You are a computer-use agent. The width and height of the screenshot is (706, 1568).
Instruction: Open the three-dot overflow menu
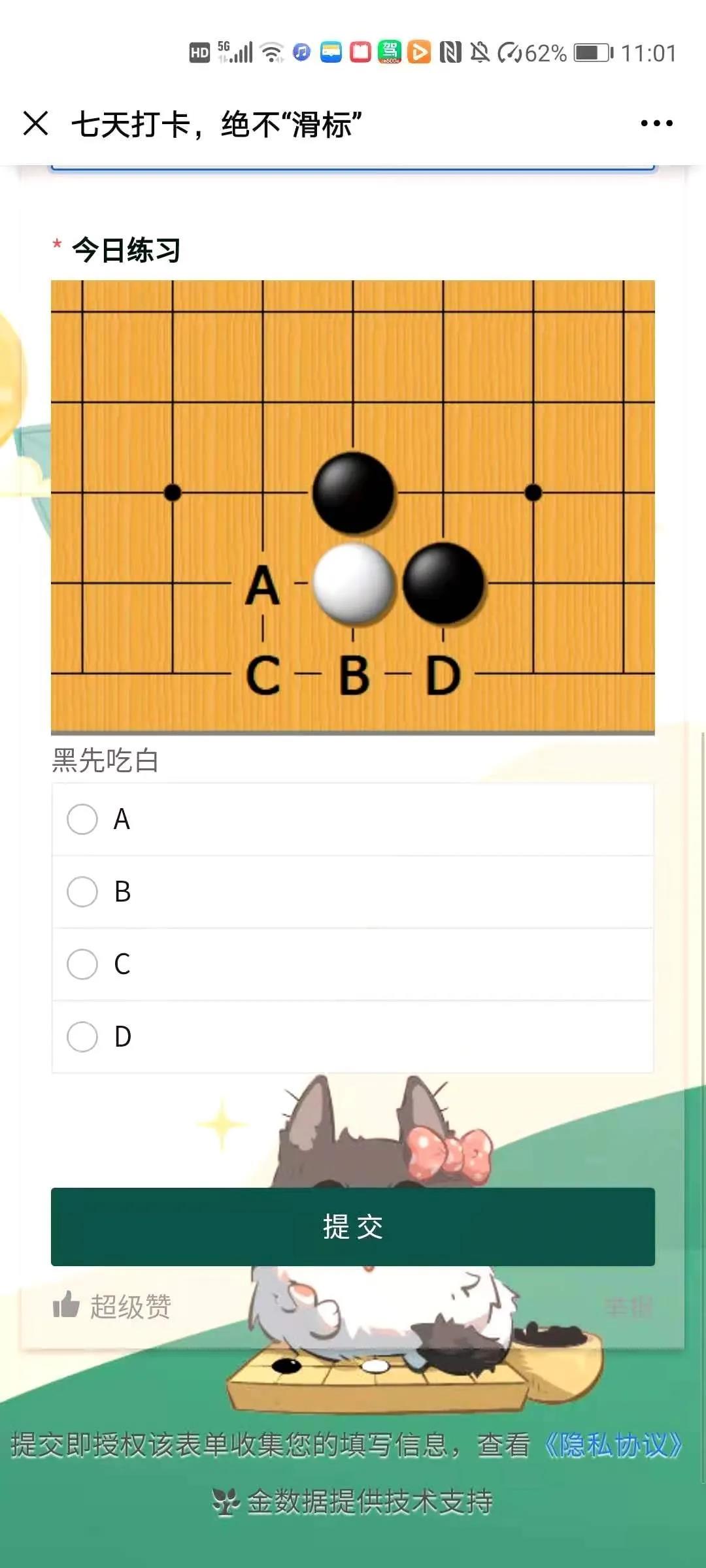coord(656,123)
